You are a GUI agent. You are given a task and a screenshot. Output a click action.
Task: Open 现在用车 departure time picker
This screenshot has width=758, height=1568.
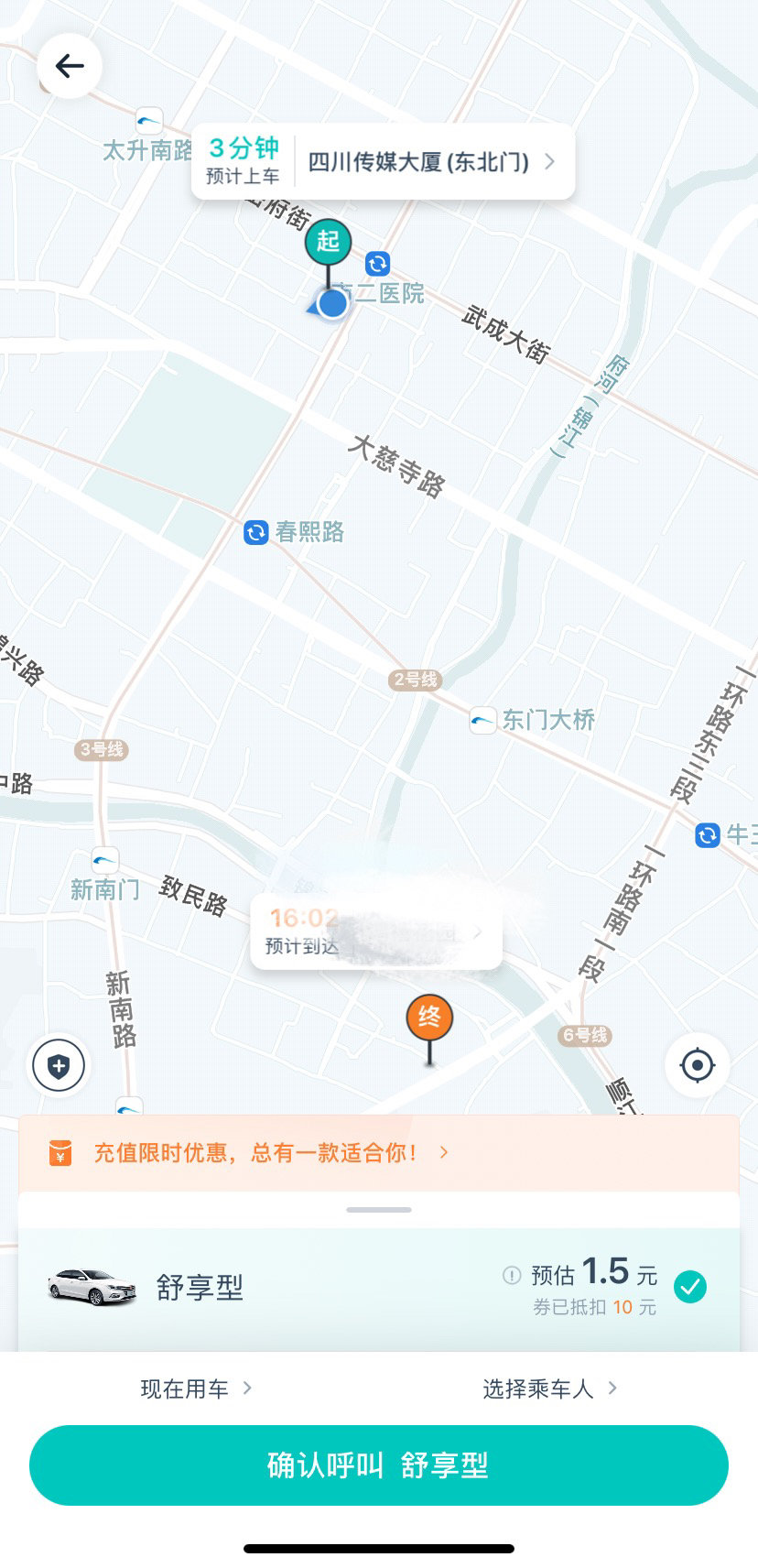[195, 1388]
